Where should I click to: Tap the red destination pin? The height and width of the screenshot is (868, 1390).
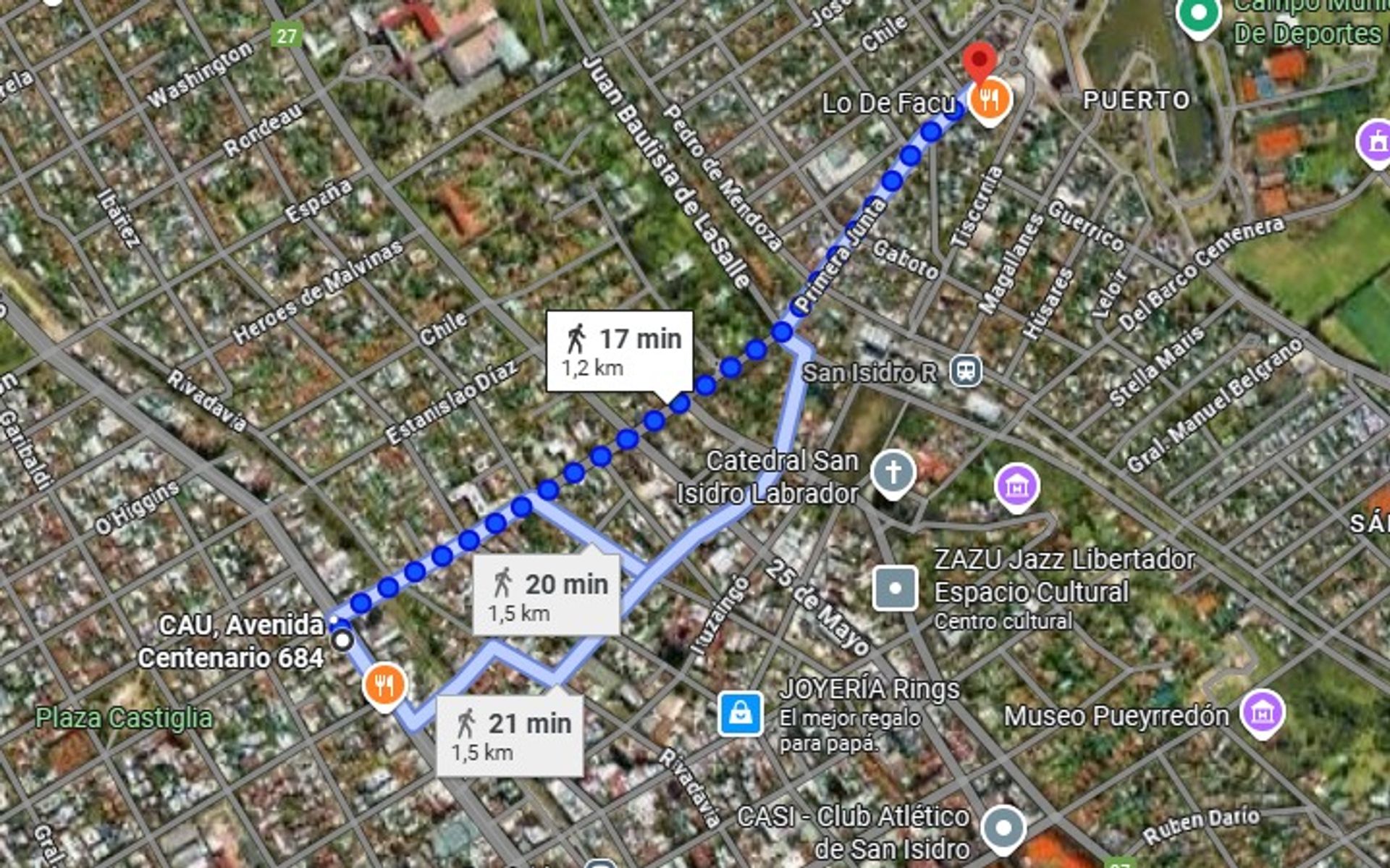980,61
